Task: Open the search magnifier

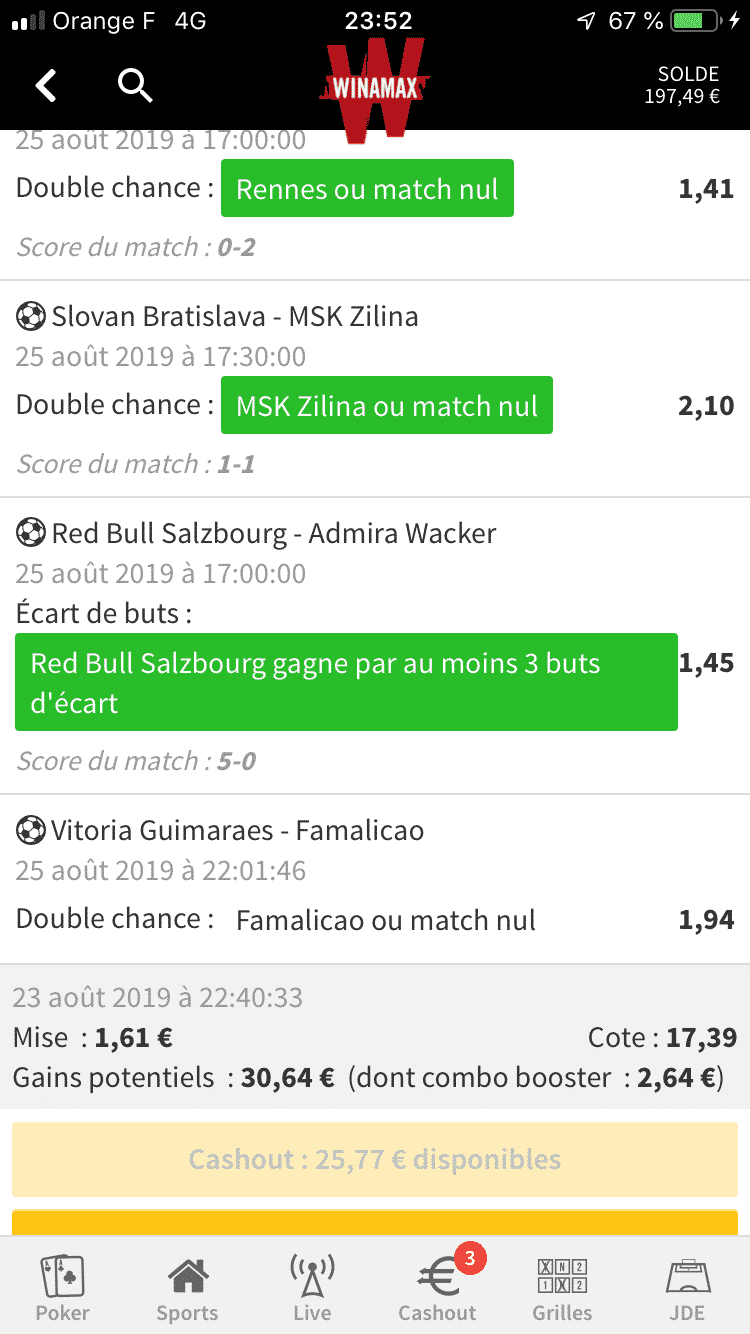Action: tap(135, 86)
